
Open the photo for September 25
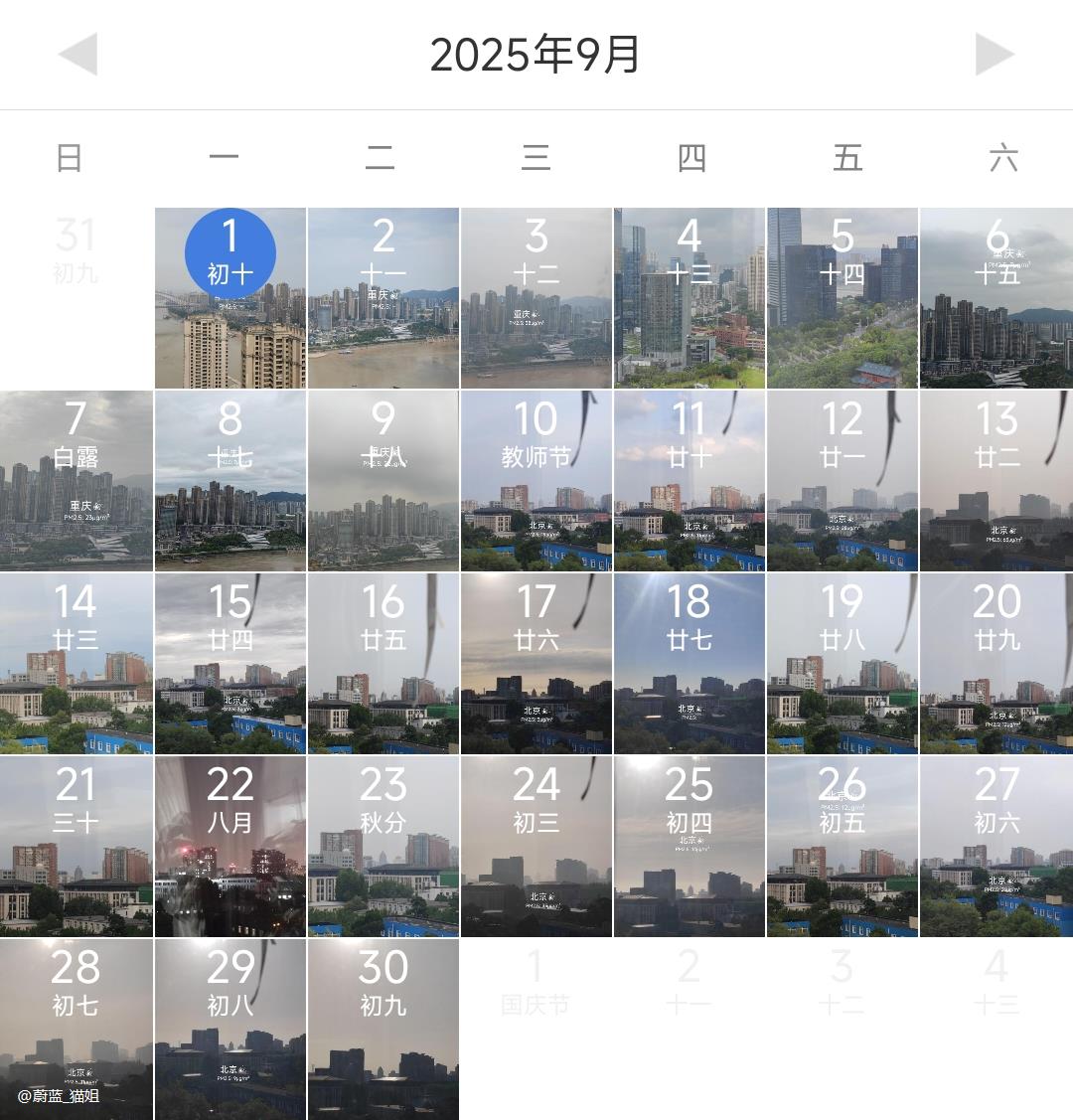690,847
